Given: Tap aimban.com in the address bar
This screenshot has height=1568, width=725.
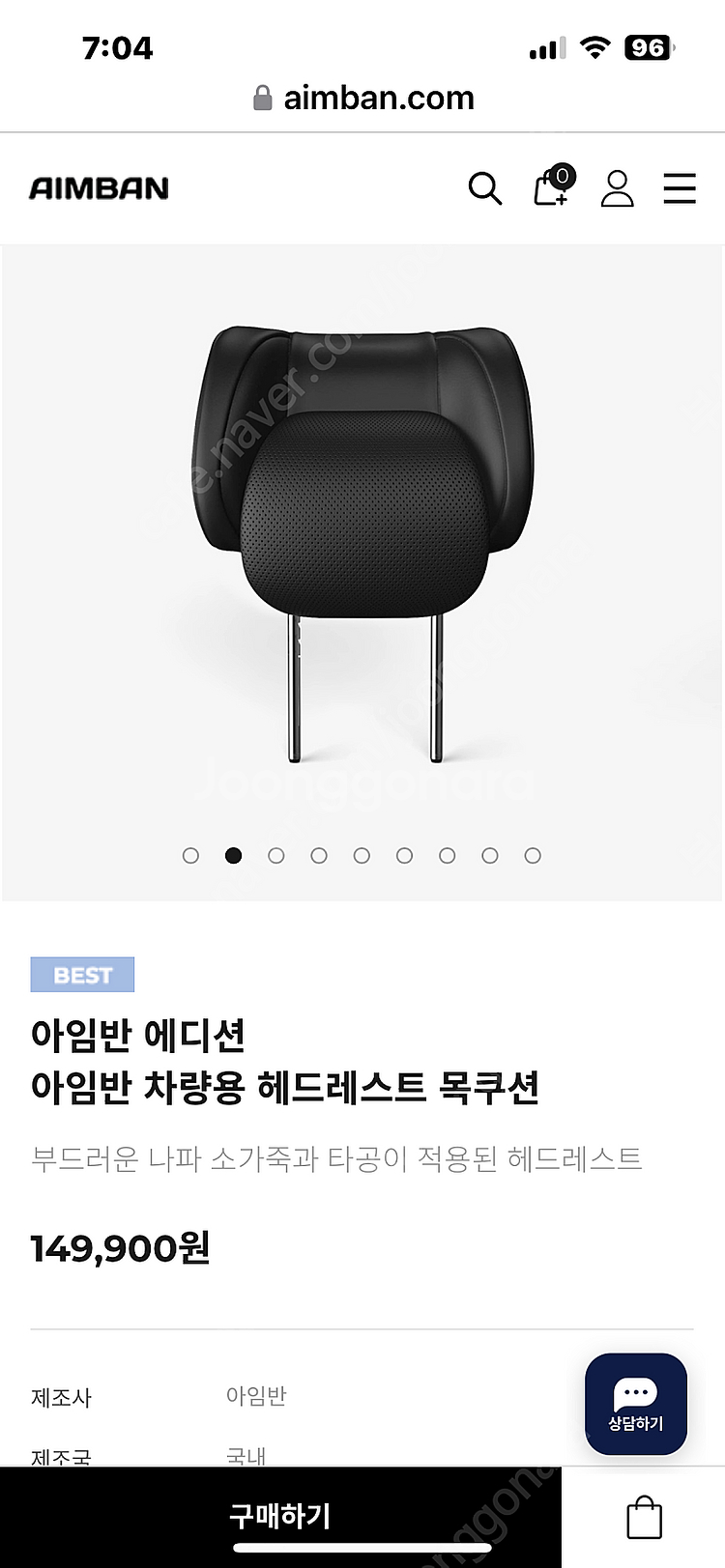Looking at the screenshot, I should [x=379, y=97].
